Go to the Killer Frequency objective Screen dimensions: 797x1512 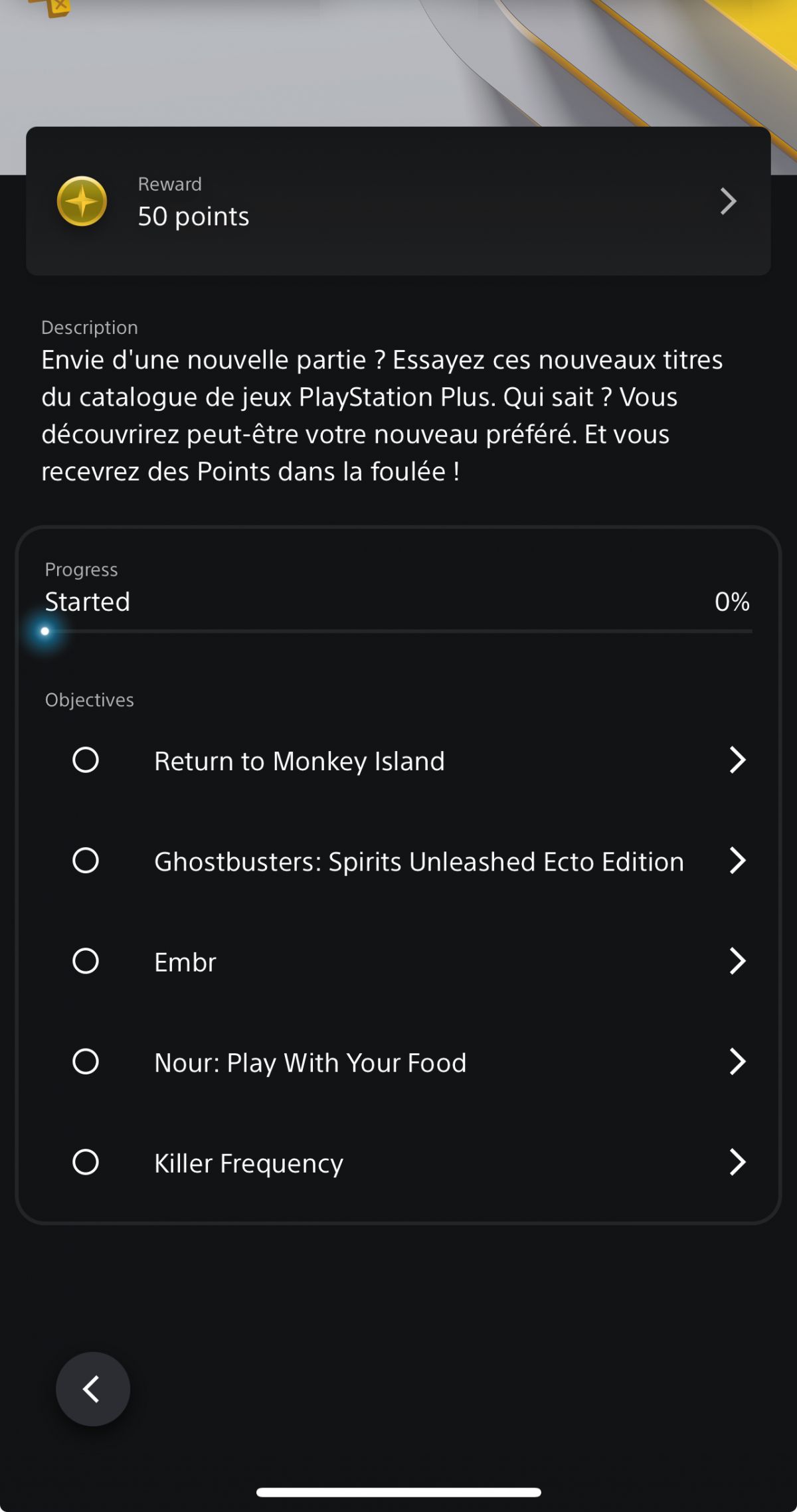click(398, 1163)
